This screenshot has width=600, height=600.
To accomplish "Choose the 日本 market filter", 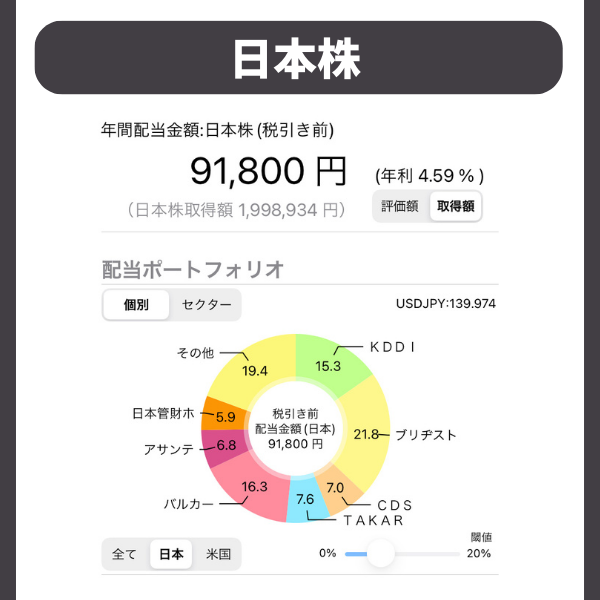I will 171,554.
